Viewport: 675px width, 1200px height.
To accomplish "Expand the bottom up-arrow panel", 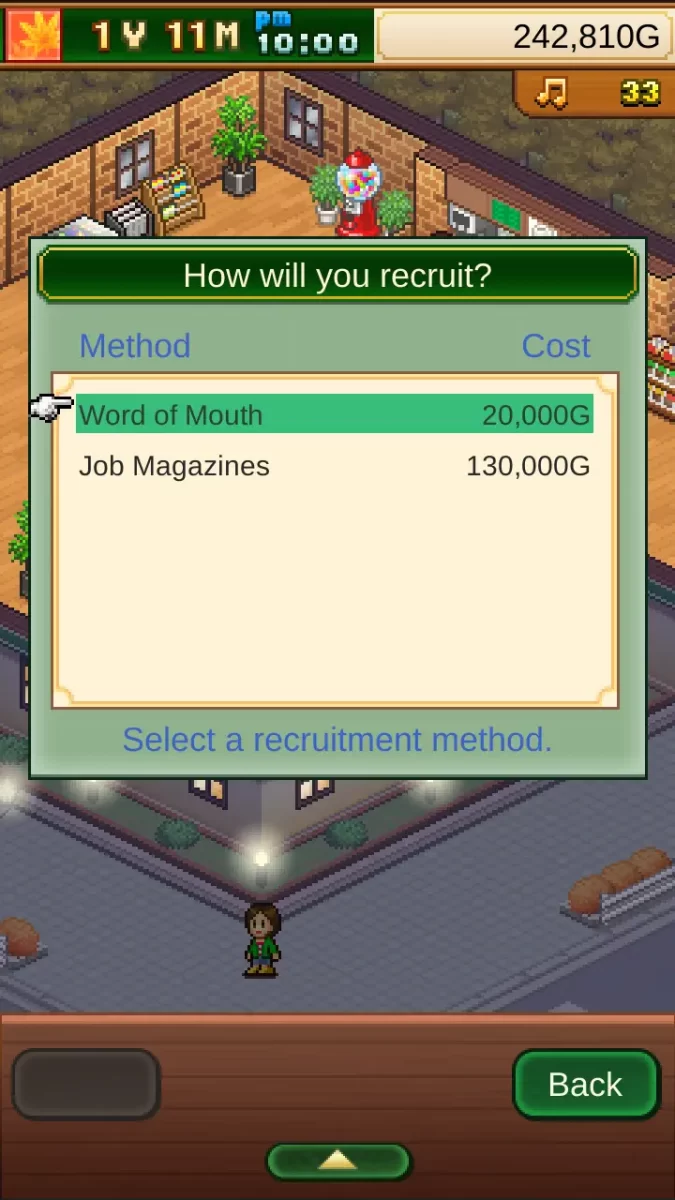I will 338,1161.
